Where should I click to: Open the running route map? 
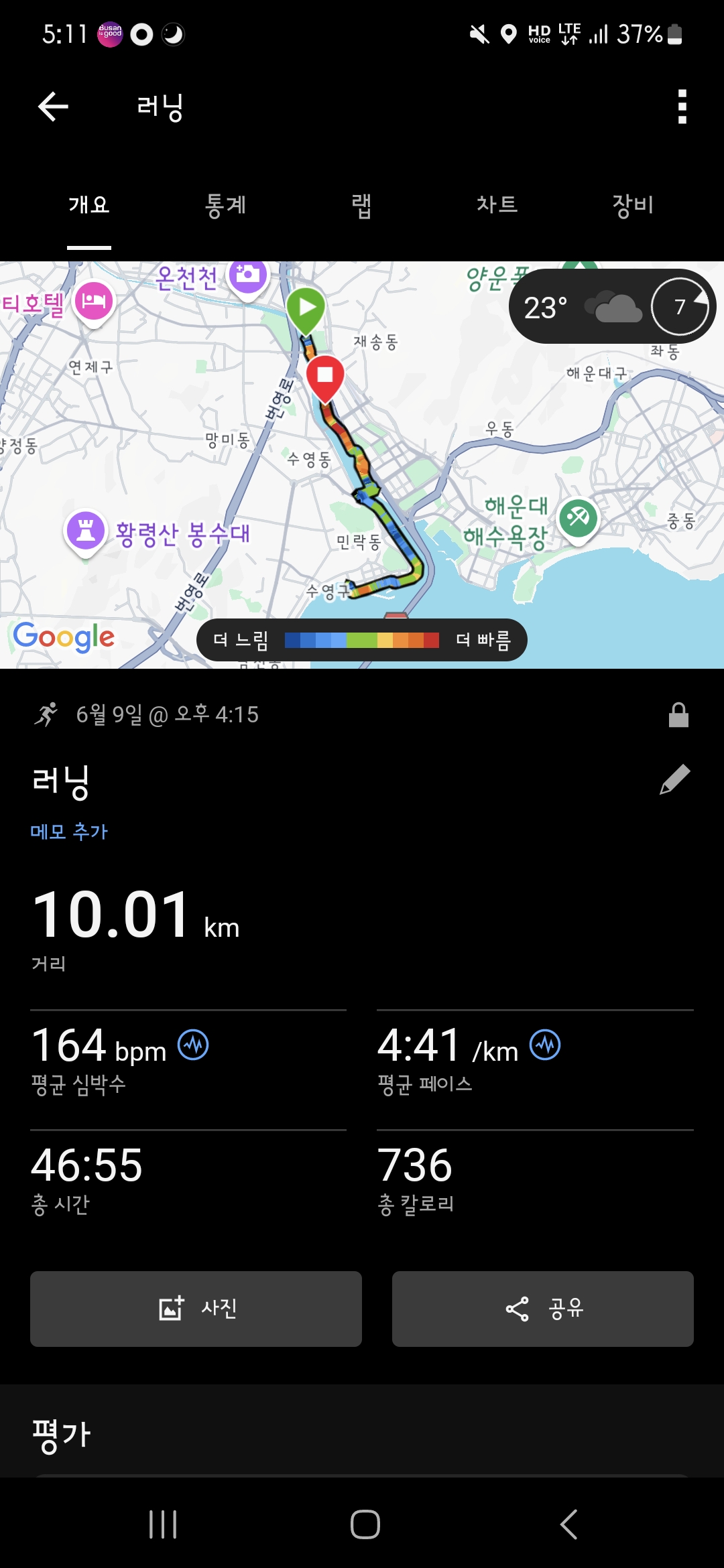coord(362,464)
